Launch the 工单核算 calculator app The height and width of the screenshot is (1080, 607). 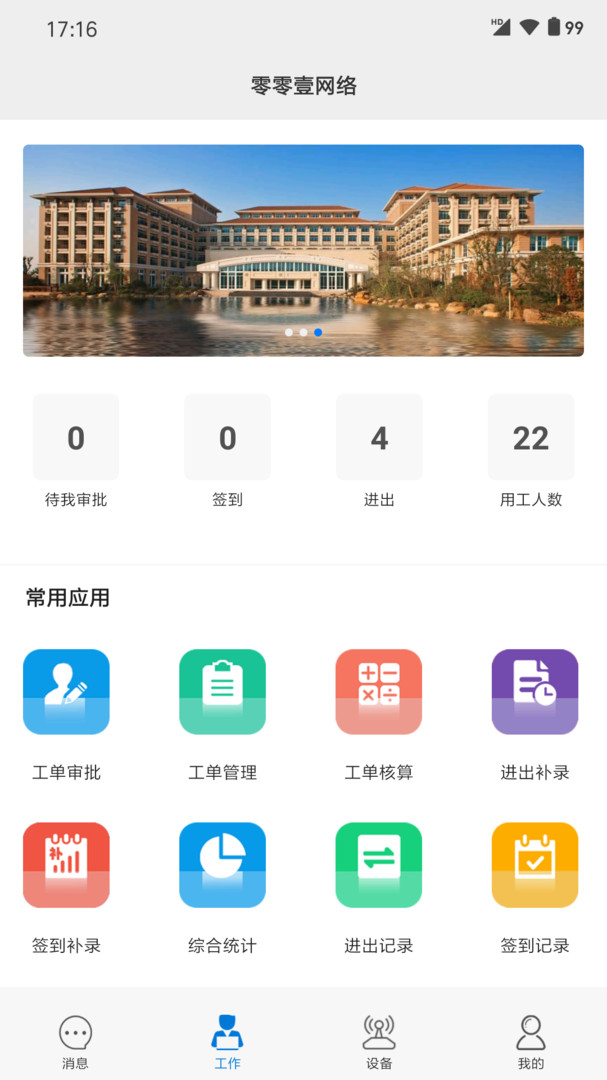[379, 692]
